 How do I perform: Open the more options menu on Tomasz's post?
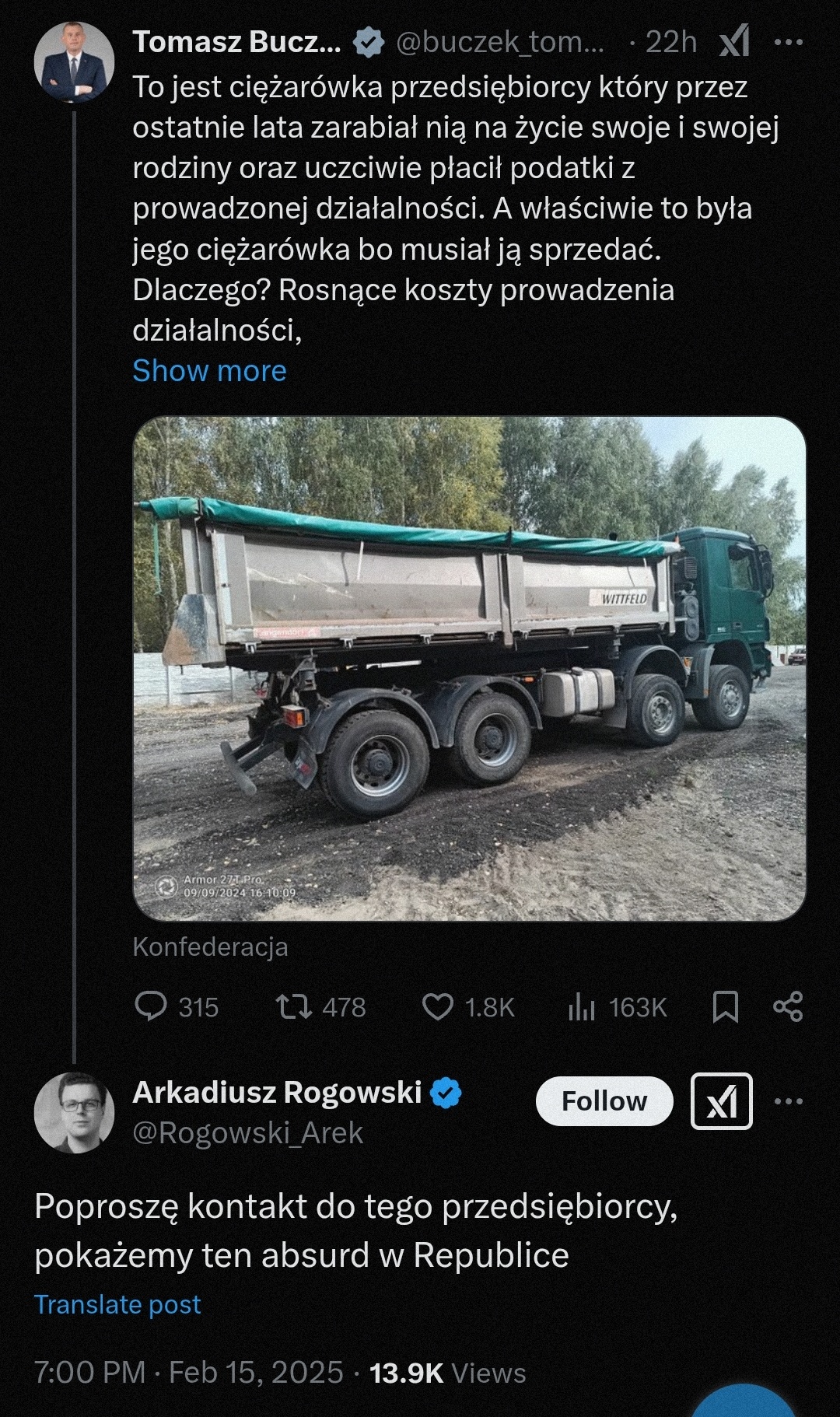791,43
